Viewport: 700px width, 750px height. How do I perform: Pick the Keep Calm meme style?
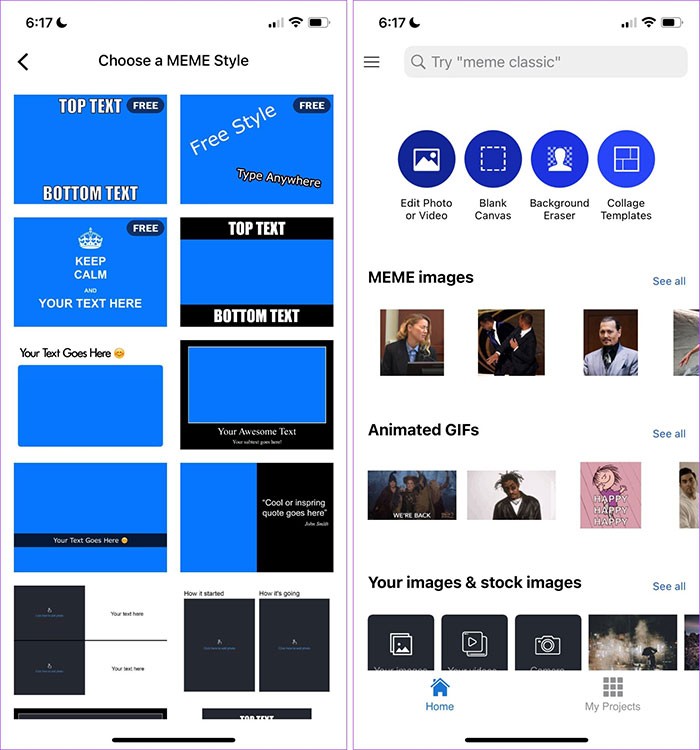point(90,272)
